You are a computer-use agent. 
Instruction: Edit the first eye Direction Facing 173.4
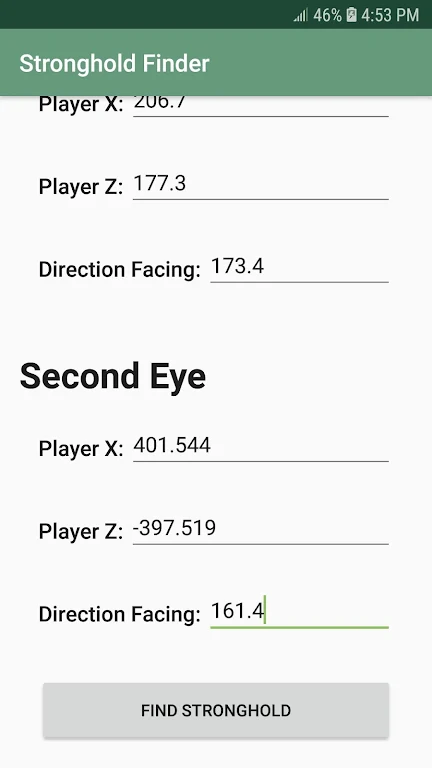299,267
